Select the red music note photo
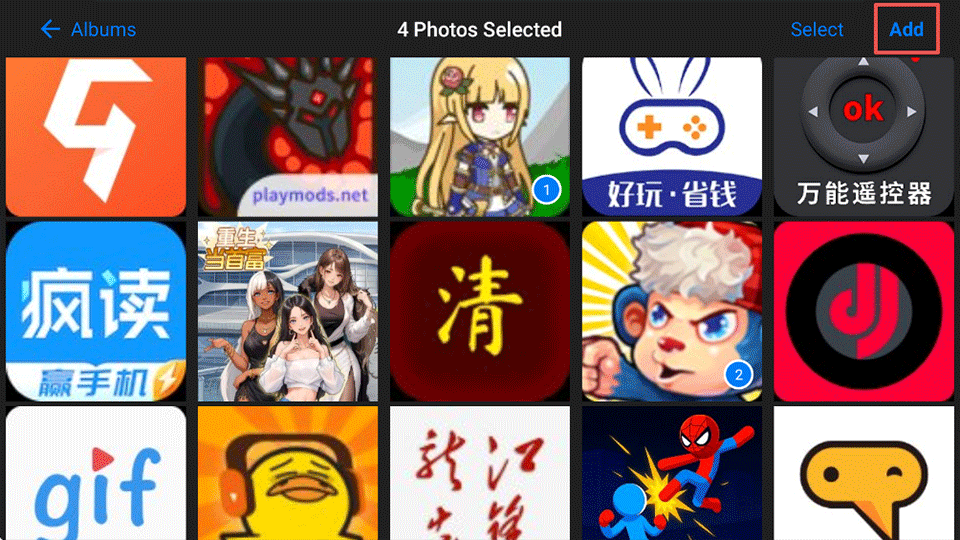960x540 pixels. click(864, 311)
